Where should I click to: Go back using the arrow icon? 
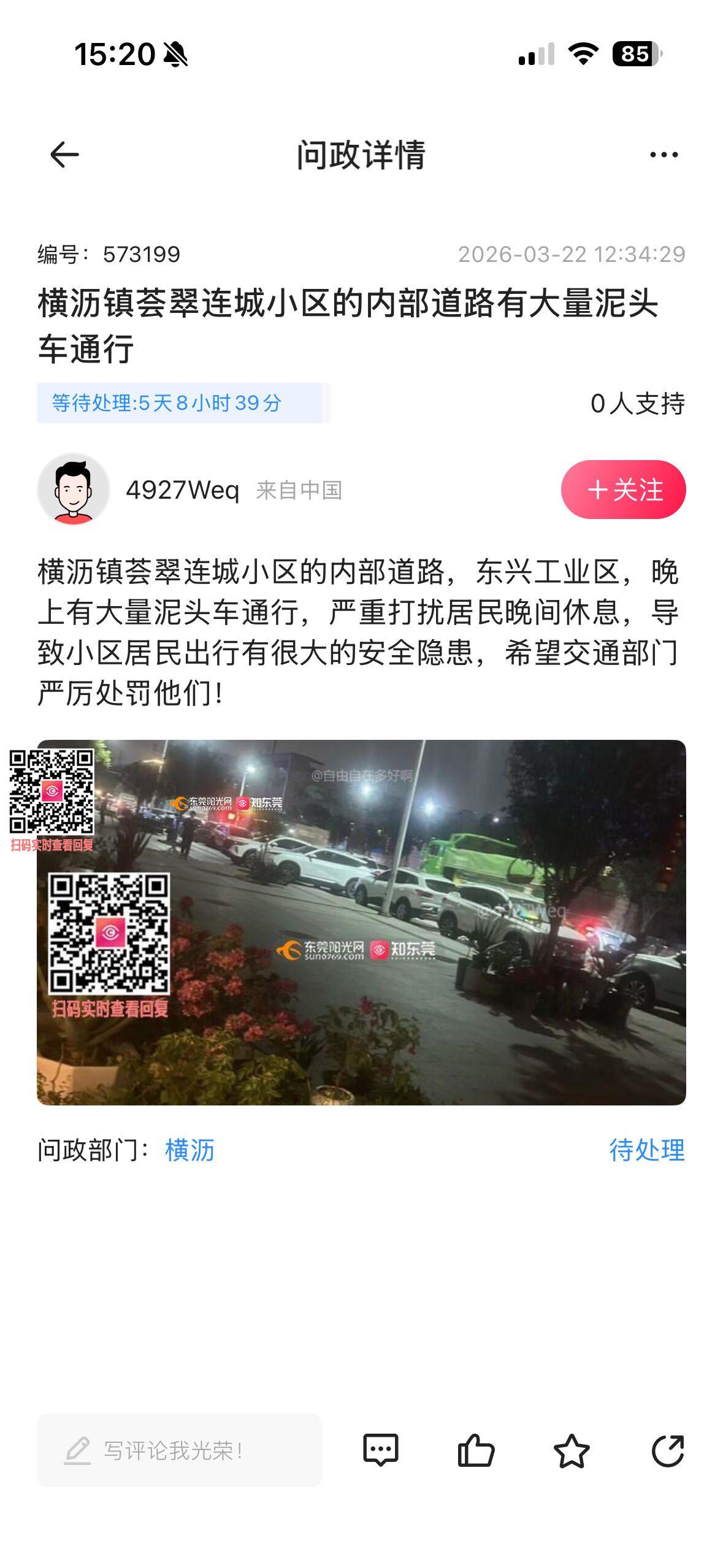64,155
